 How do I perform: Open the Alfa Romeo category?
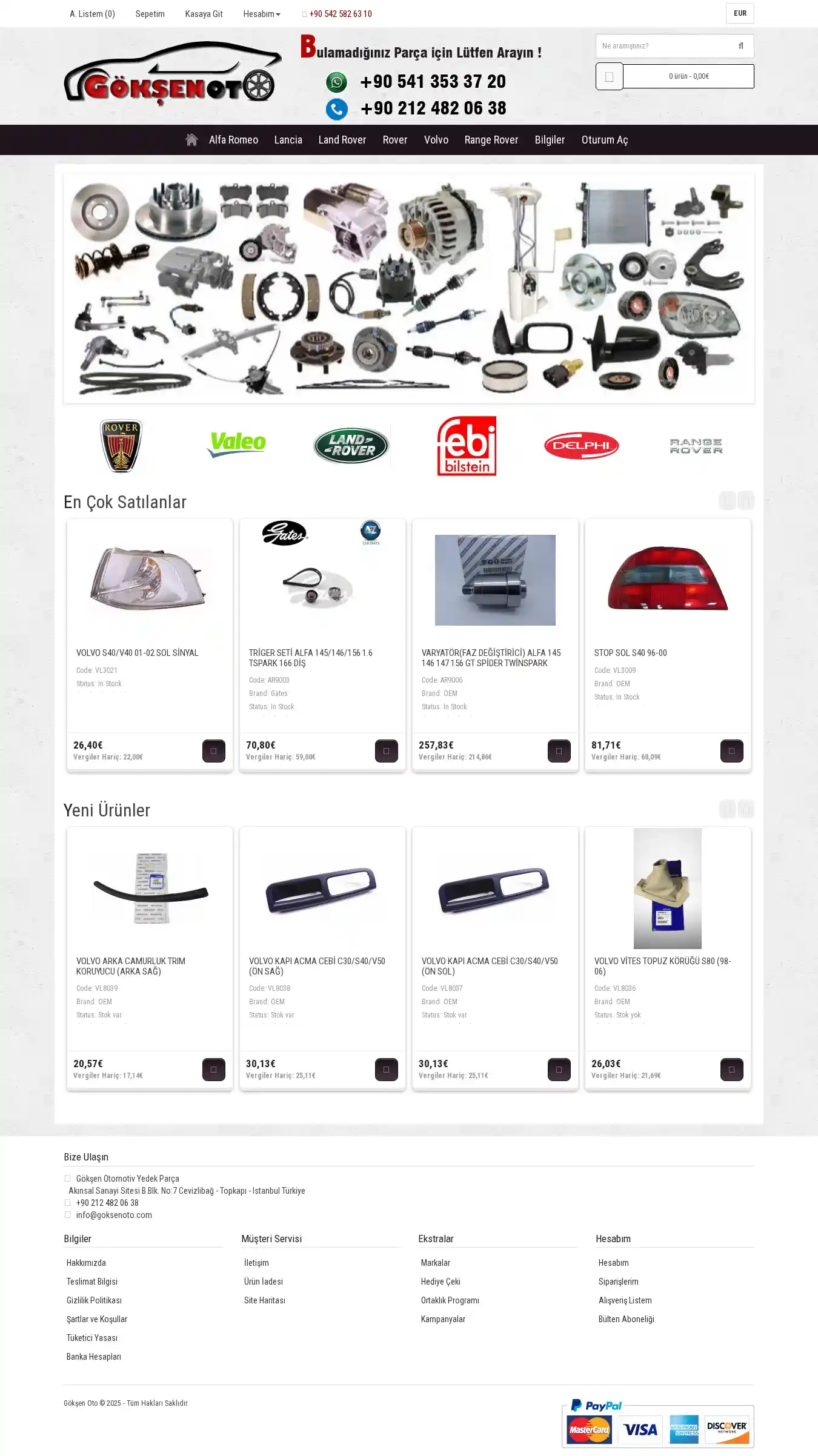(x=233, y=140)
